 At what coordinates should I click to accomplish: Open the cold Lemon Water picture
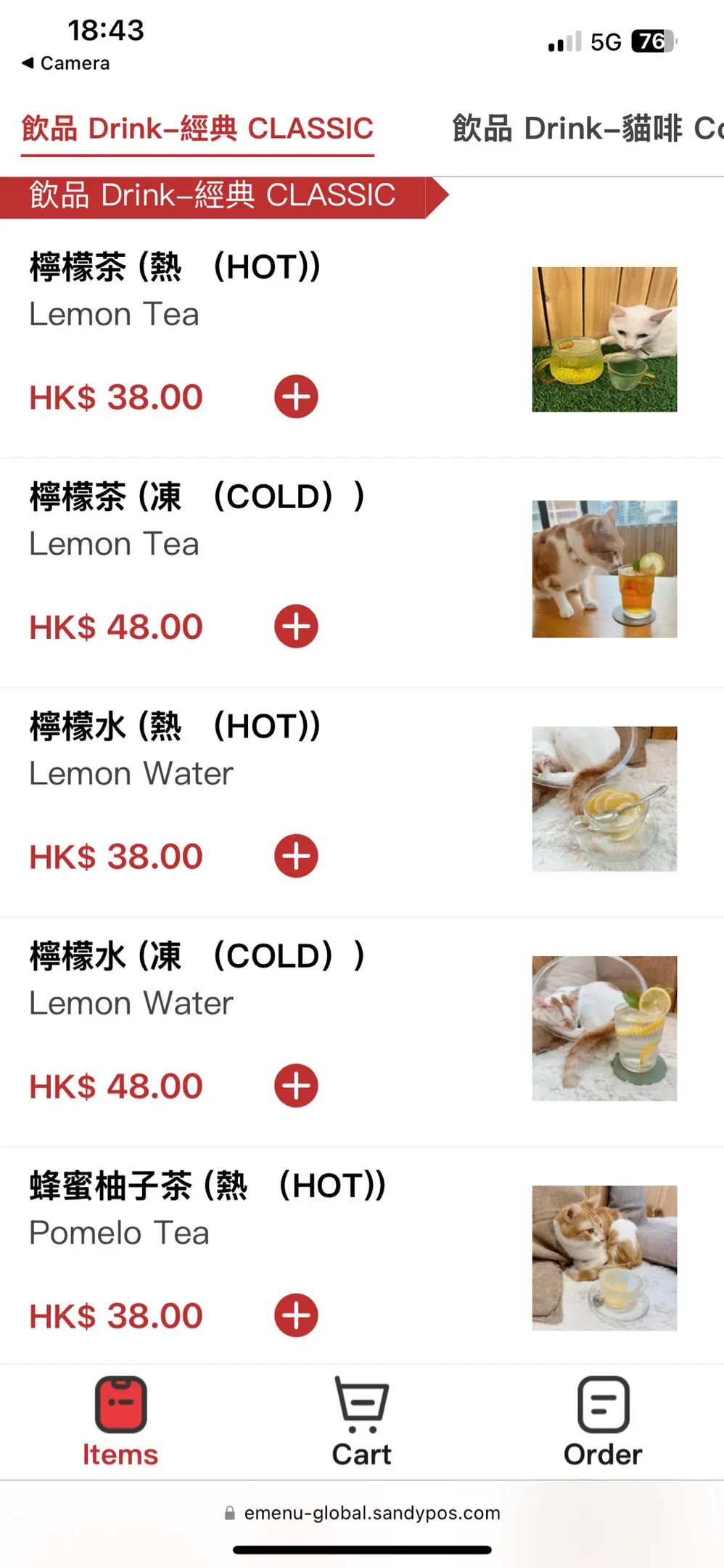coord(604,1028)
